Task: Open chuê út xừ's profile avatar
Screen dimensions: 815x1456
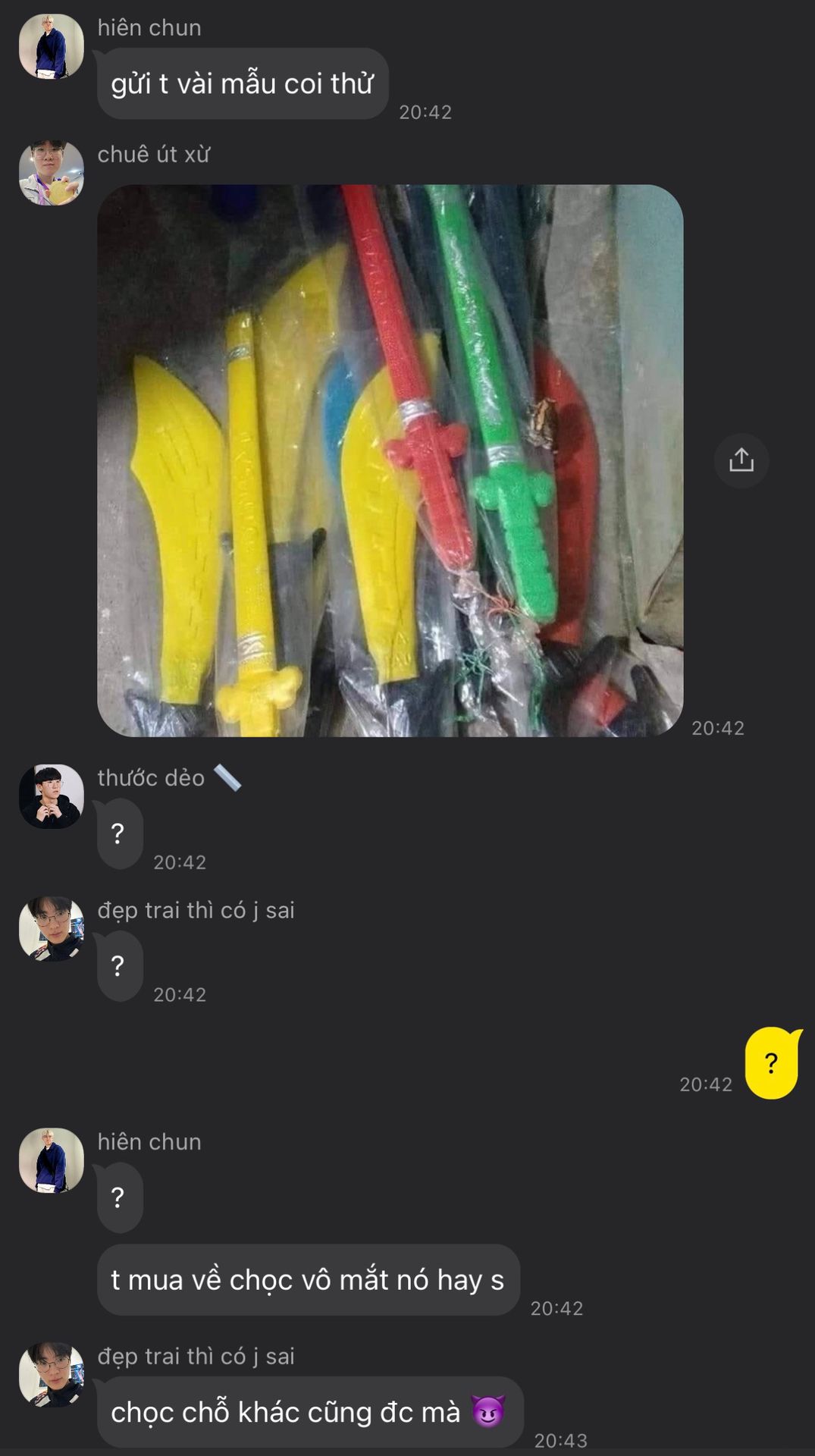Action: (51, 173)
